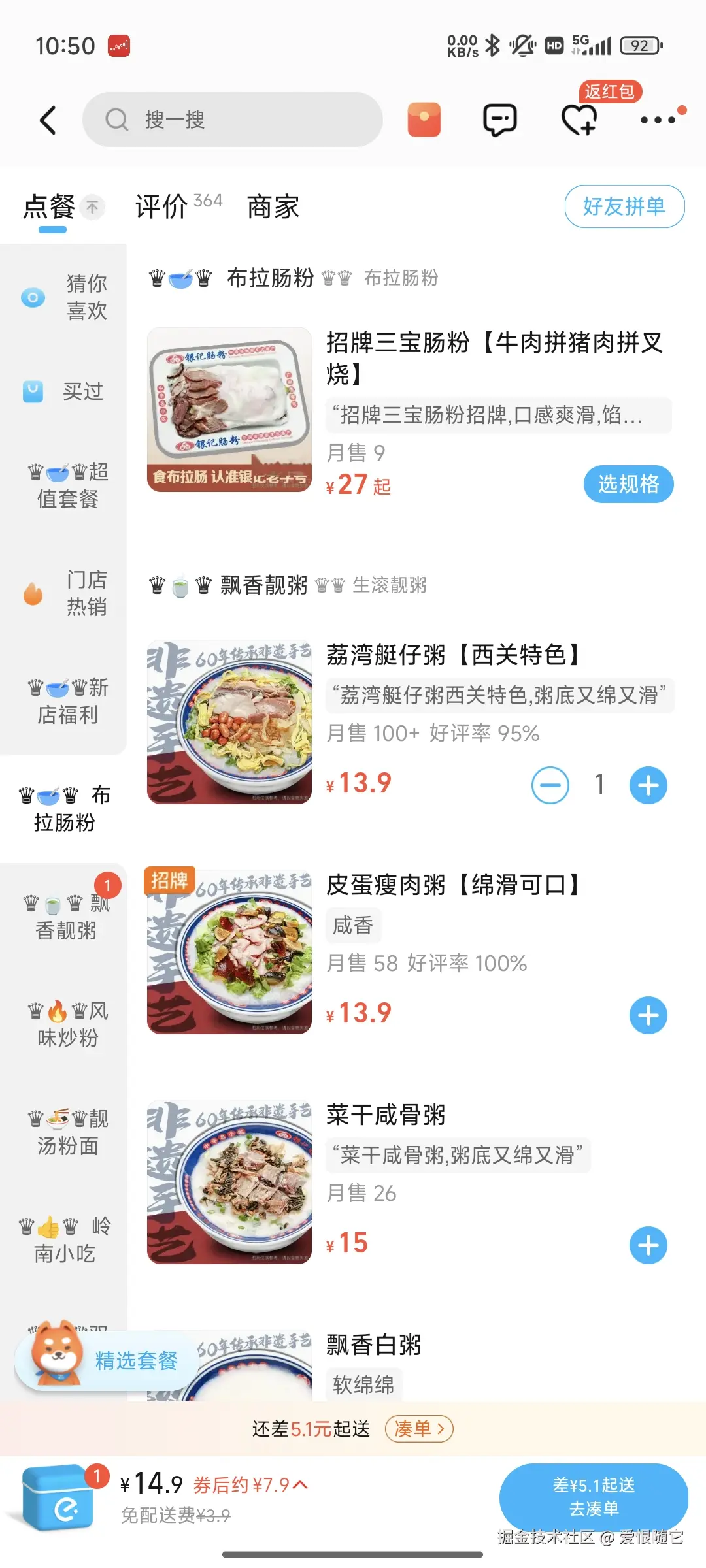Select the 猜你喜欢 sidebar icon
The width and height of the screenshot is (706, 1568).
point(33,297)
